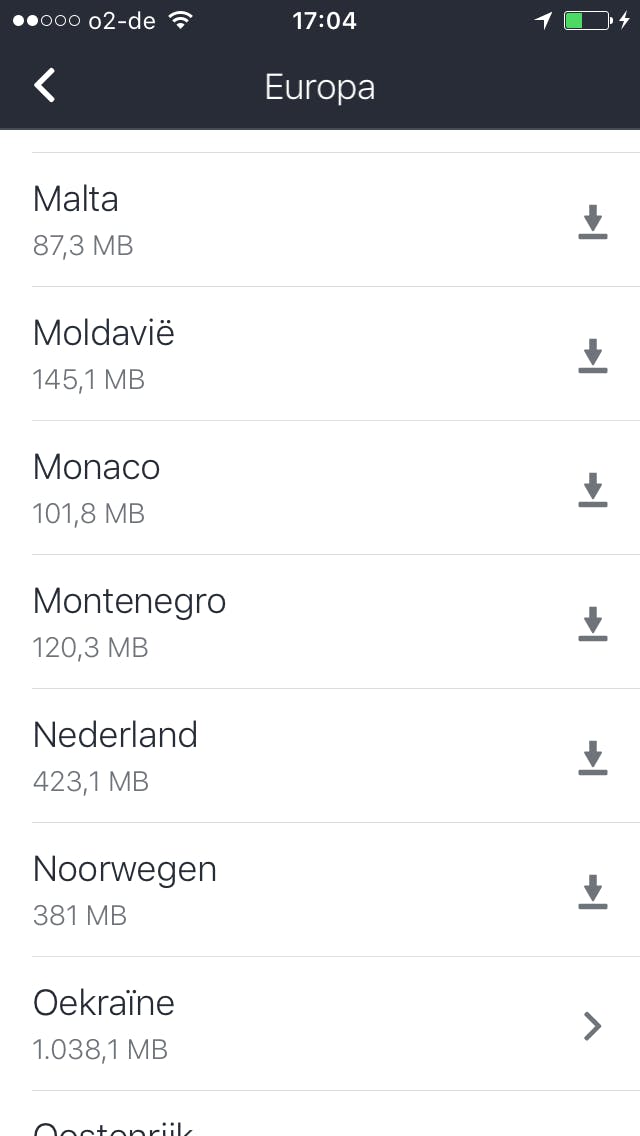Viewport: 640px width, 1136px height.
Task: Start downloading the Monaco map
Action: 593,490
